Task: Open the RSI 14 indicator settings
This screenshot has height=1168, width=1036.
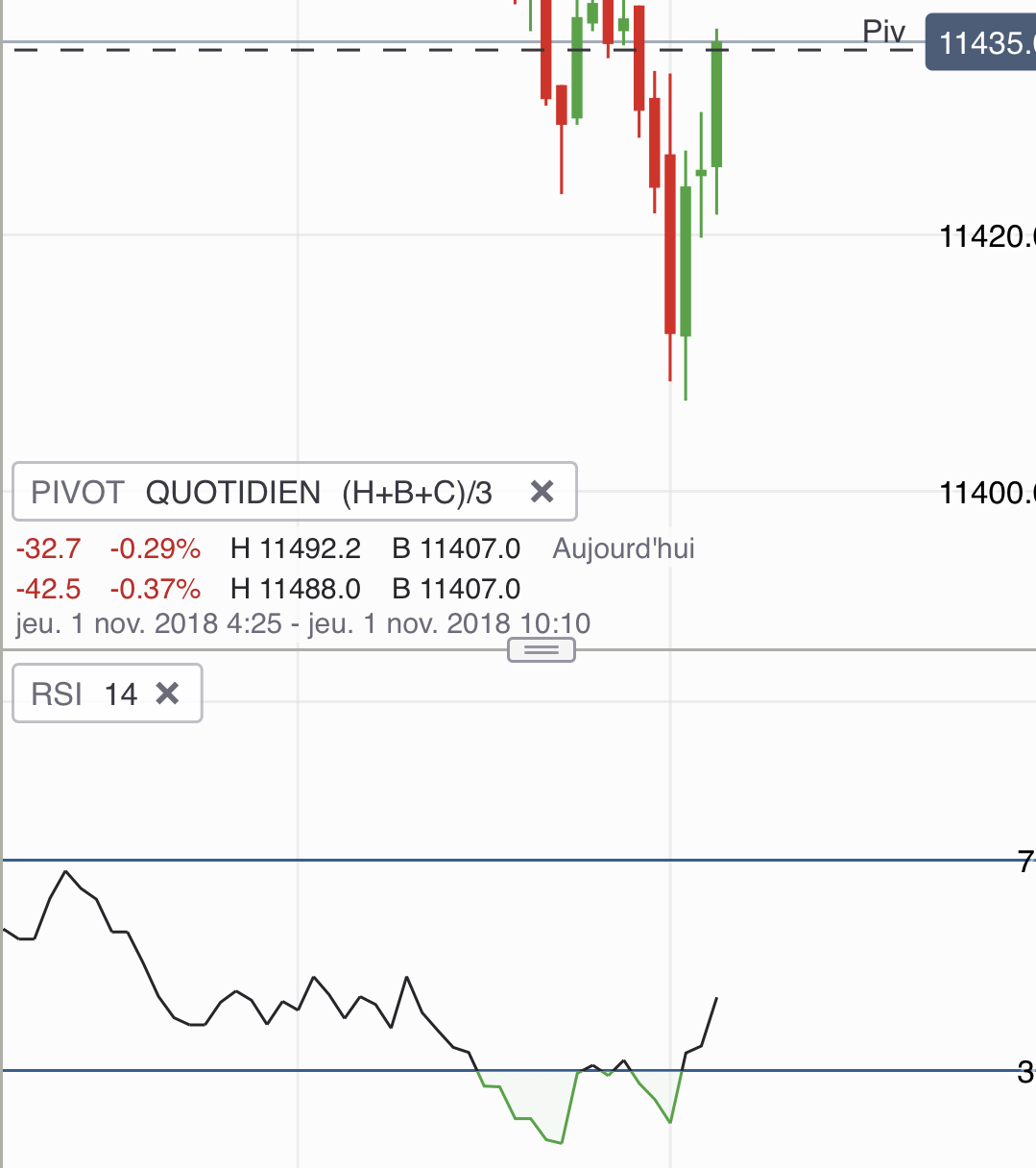Action: point(84,693)
